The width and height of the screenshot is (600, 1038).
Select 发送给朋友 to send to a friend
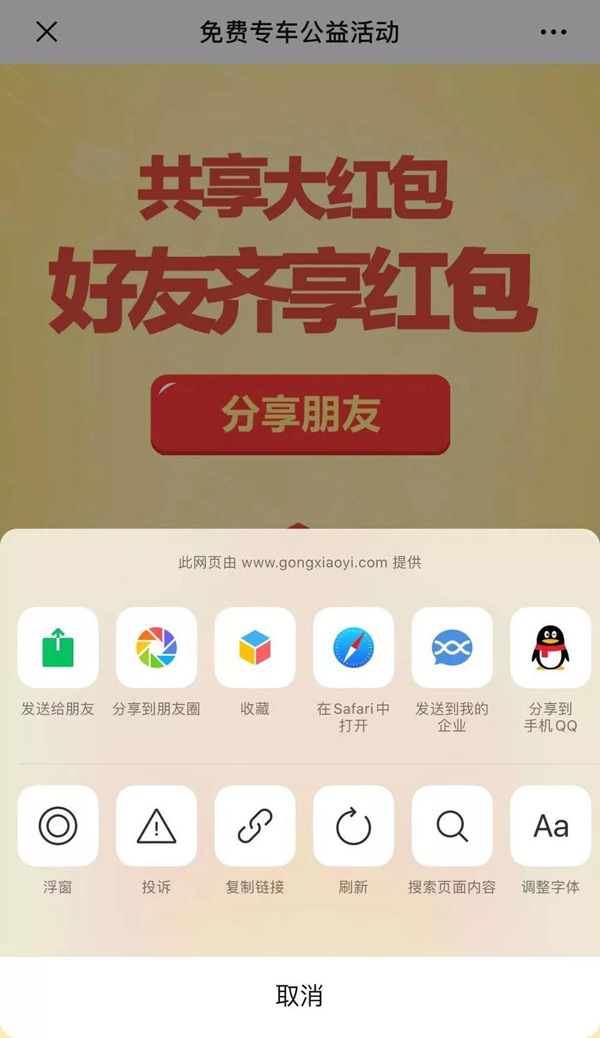(x=58, y=648)
